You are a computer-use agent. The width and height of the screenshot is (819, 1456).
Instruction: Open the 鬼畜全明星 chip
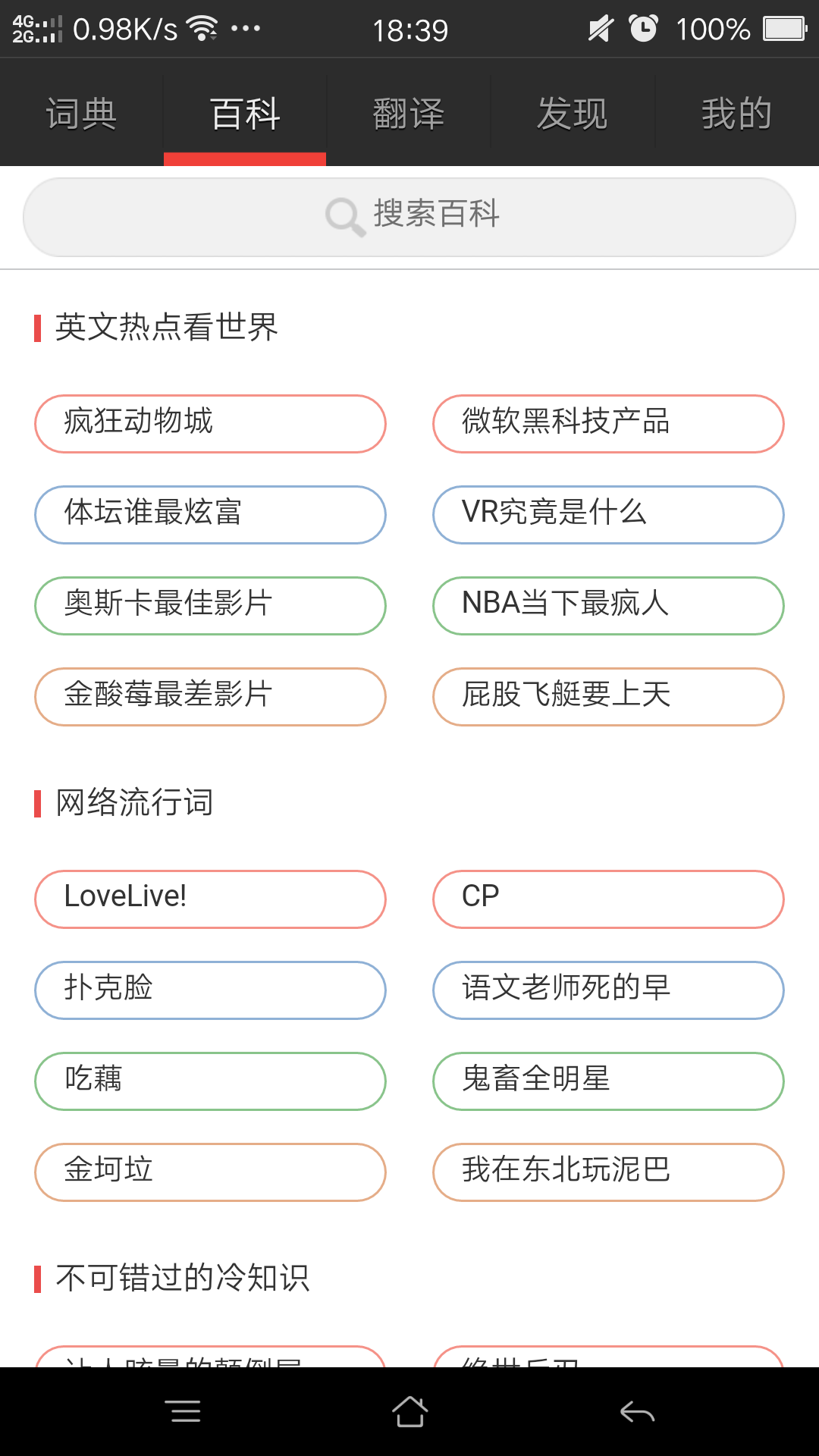click(608, 1081)
